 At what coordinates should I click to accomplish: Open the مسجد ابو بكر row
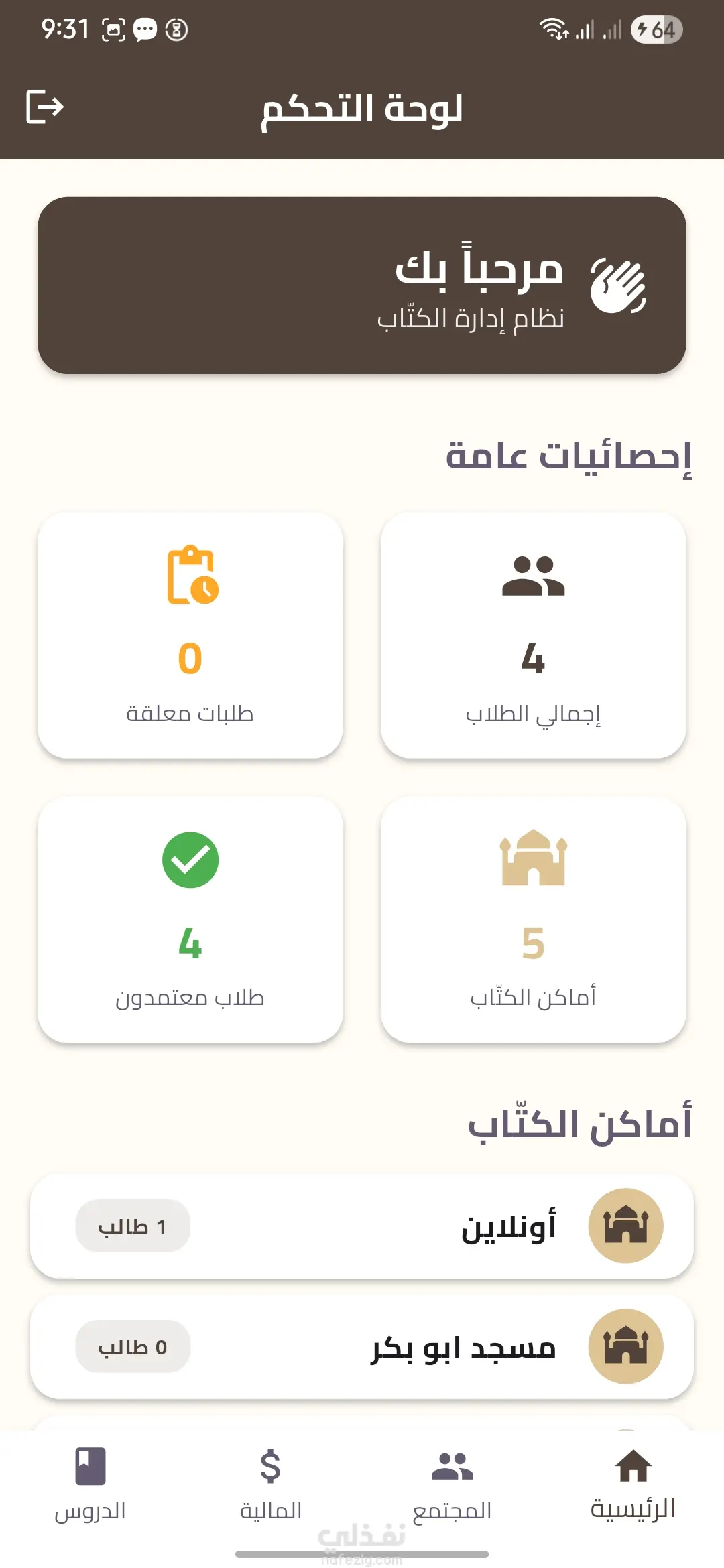362,1347
